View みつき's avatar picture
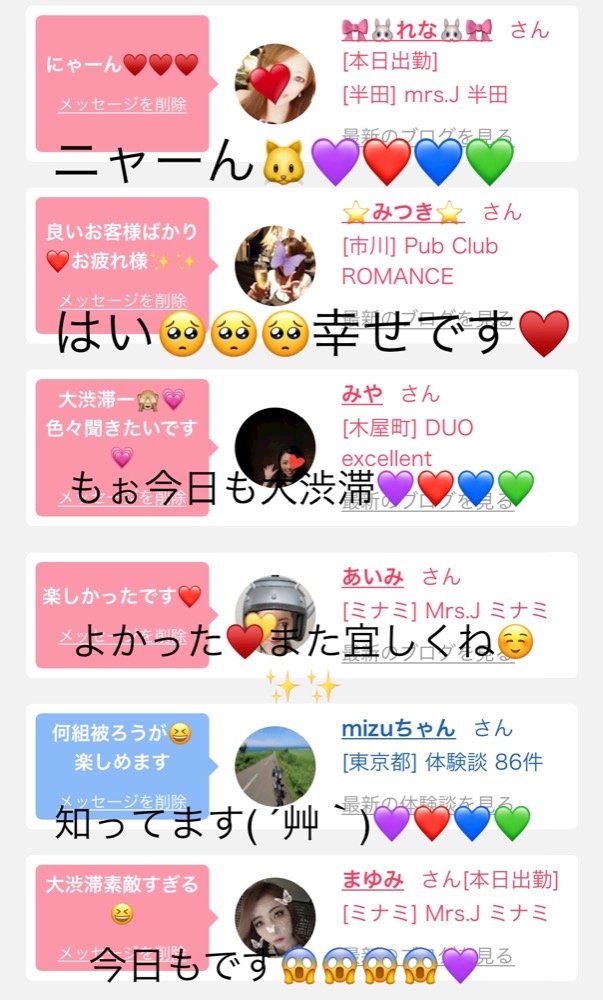The height and width of the screenshot is (1000, 603). [274, 266]
